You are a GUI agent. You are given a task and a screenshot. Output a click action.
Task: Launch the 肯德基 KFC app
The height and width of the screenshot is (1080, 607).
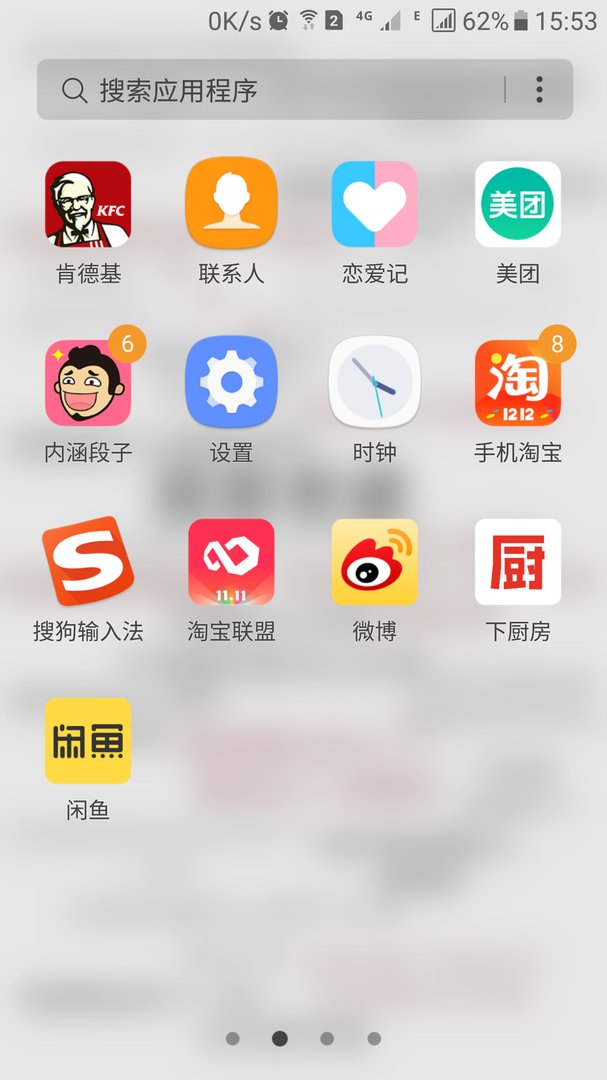[x=88, y=204]
